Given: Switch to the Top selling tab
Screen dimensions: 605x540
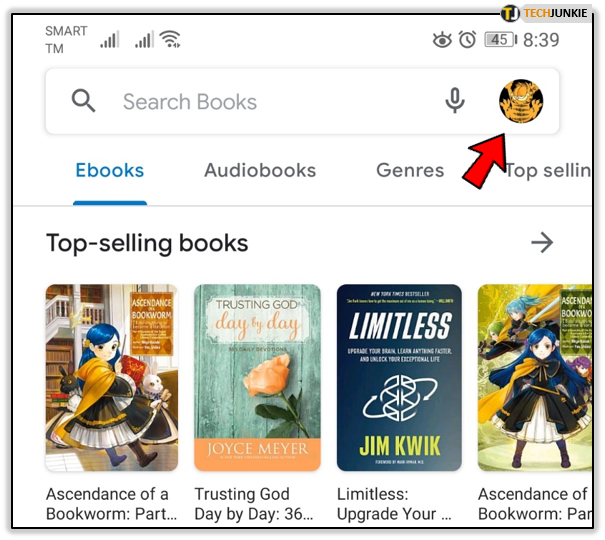Looking at the screenshot, I should click(548, 170).
